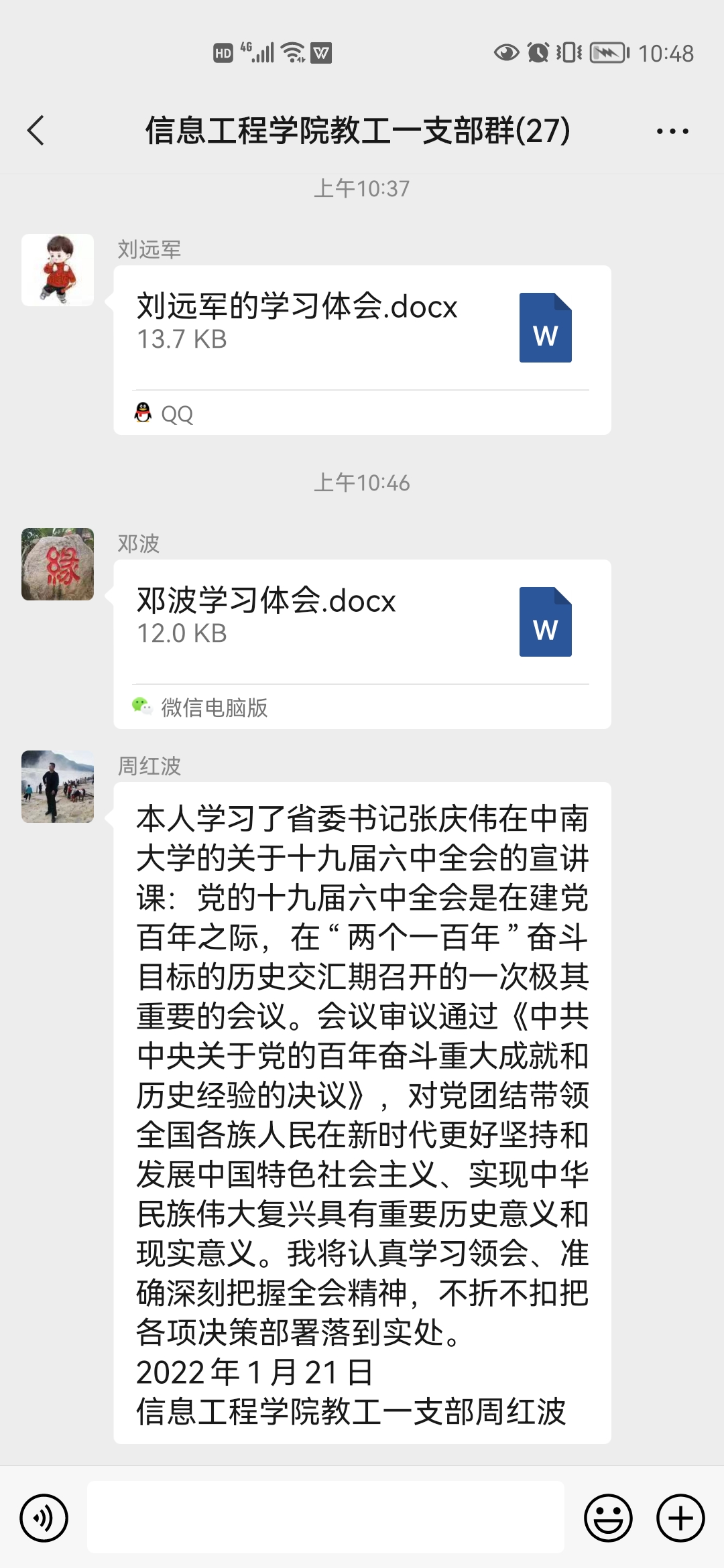Image resolution: width=724 pixels, height=1568 pixels.
Task: Open the plus attachment menu
Action: click(680, 1518)
